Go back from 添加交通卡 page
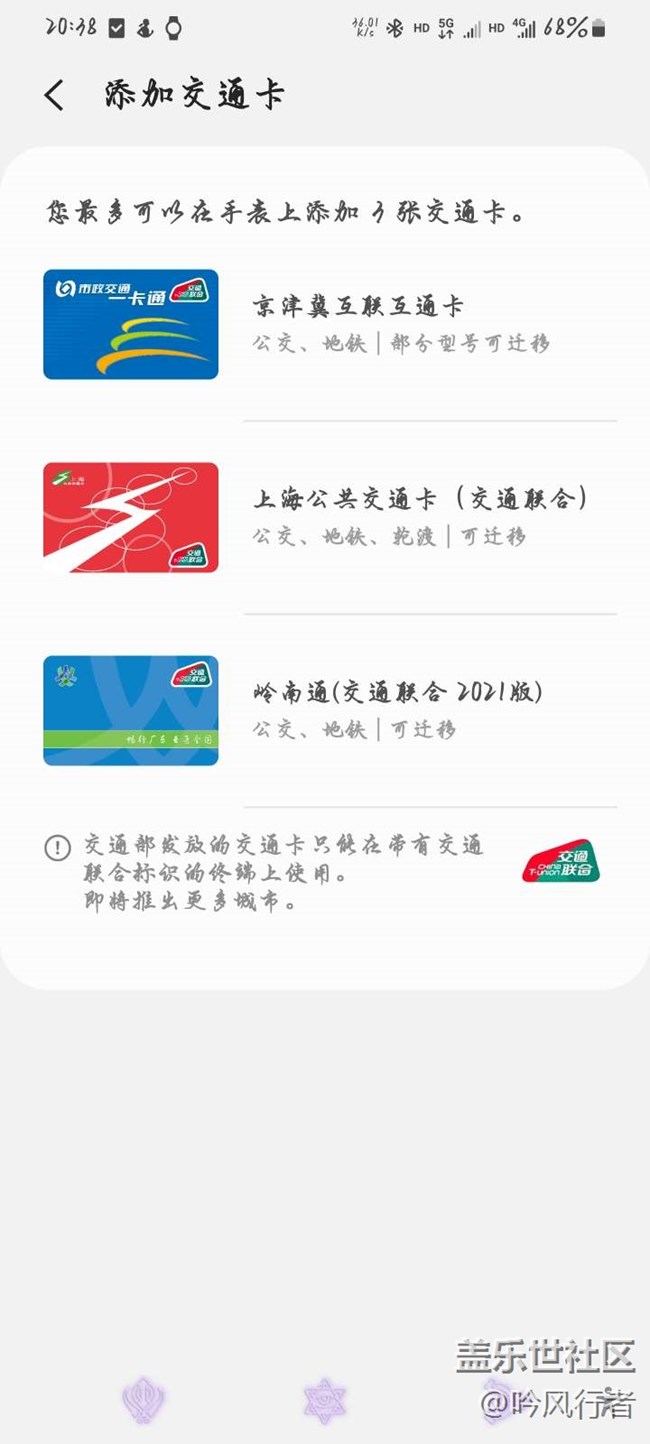 click(55, 95)
